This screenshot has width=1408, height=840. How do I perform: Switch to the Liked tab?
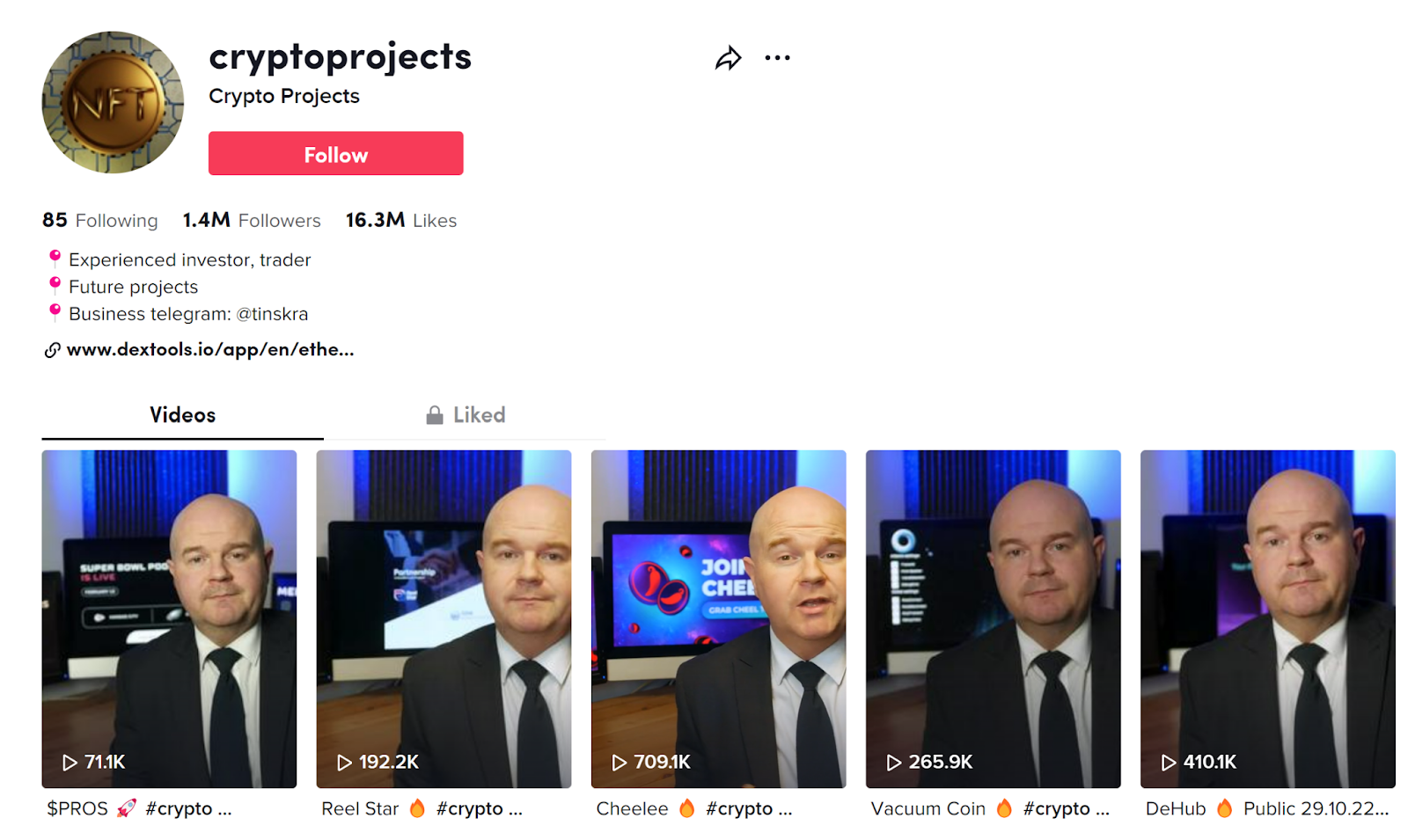pyautogui.click(x=466, y=414)
